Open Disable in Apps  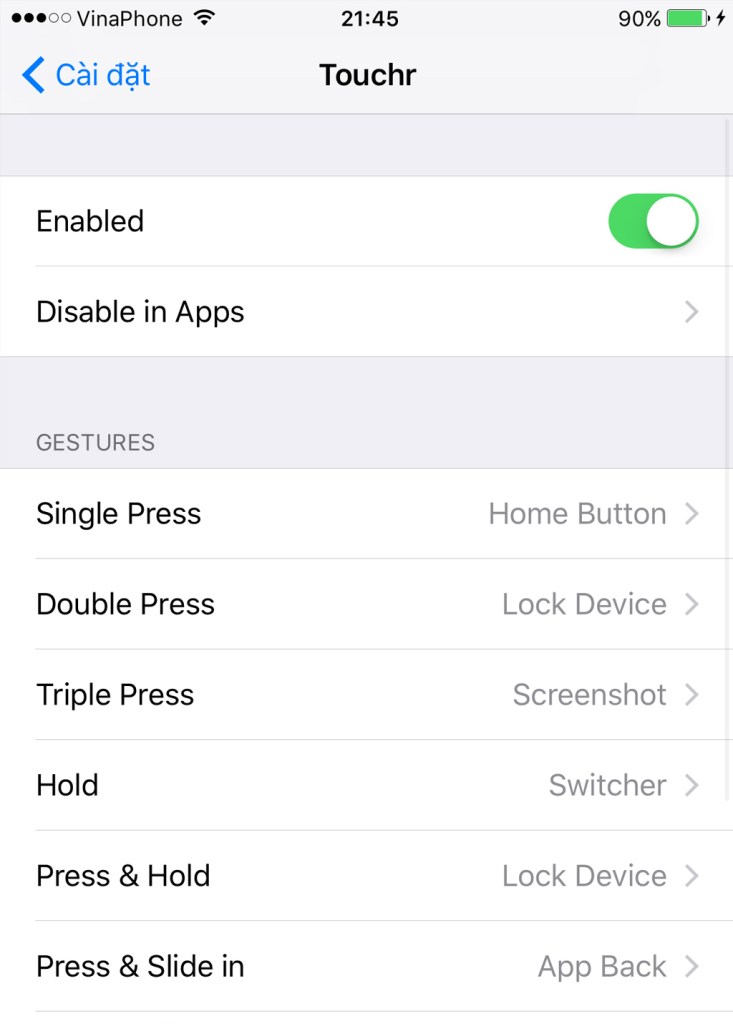point(366,312)
